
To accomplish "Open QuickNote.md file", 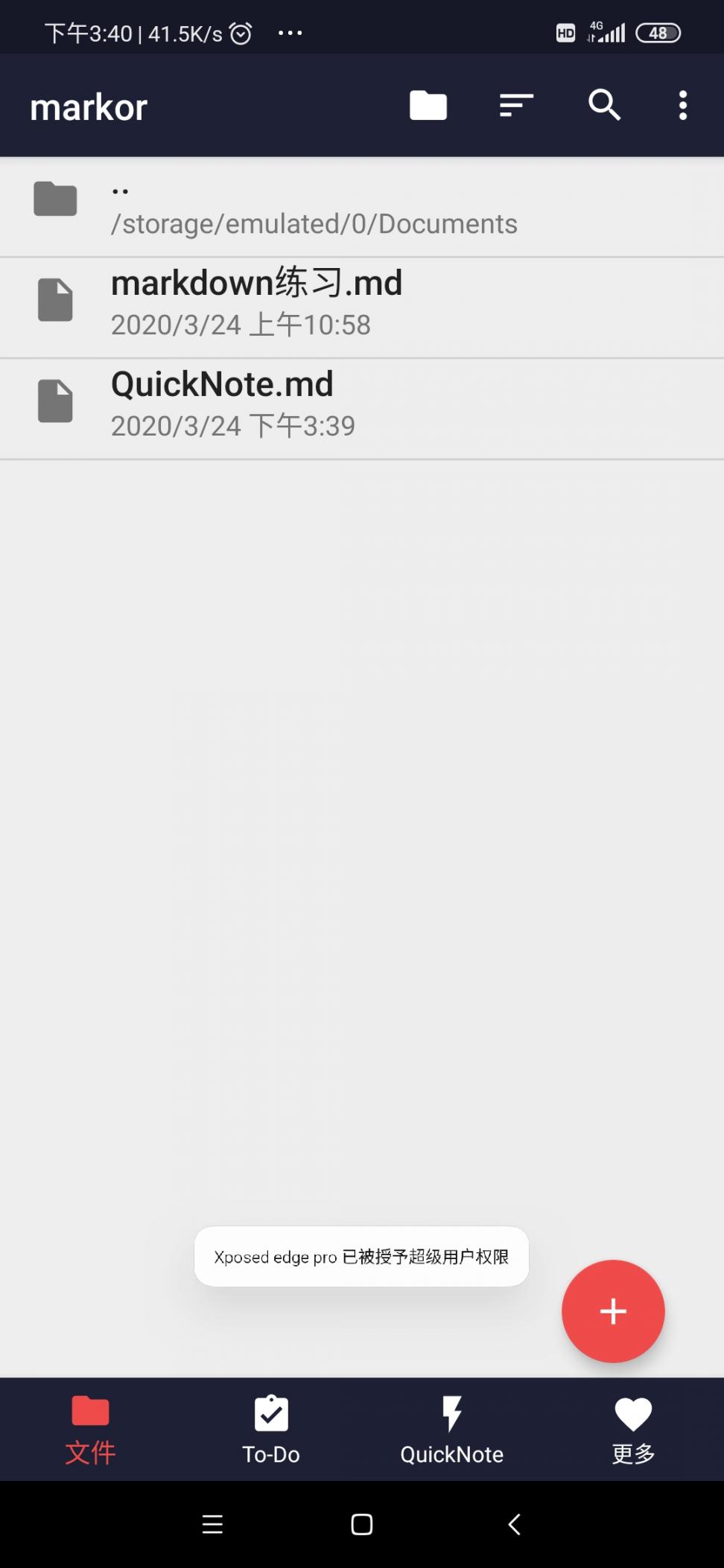I will pyautogui.click(x=313, y=404).
